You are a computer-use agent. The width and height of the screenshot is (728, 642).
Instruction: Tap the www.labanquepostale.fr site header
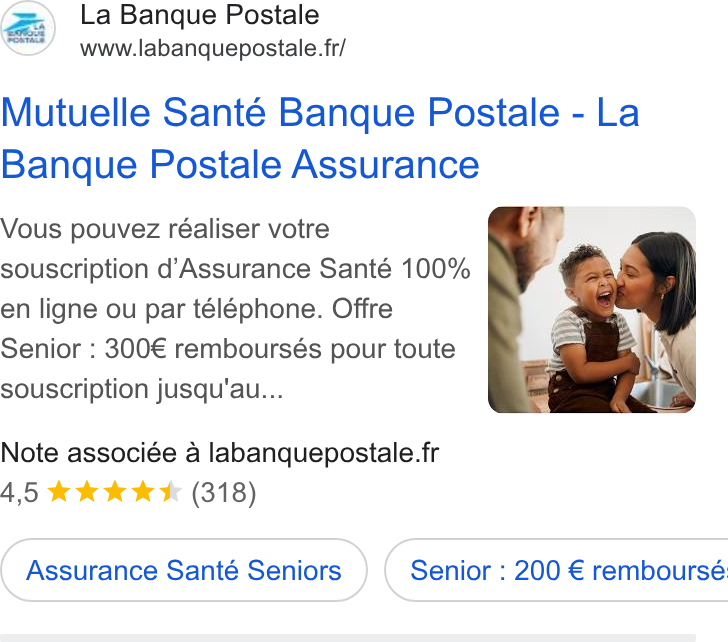[213, 48]
